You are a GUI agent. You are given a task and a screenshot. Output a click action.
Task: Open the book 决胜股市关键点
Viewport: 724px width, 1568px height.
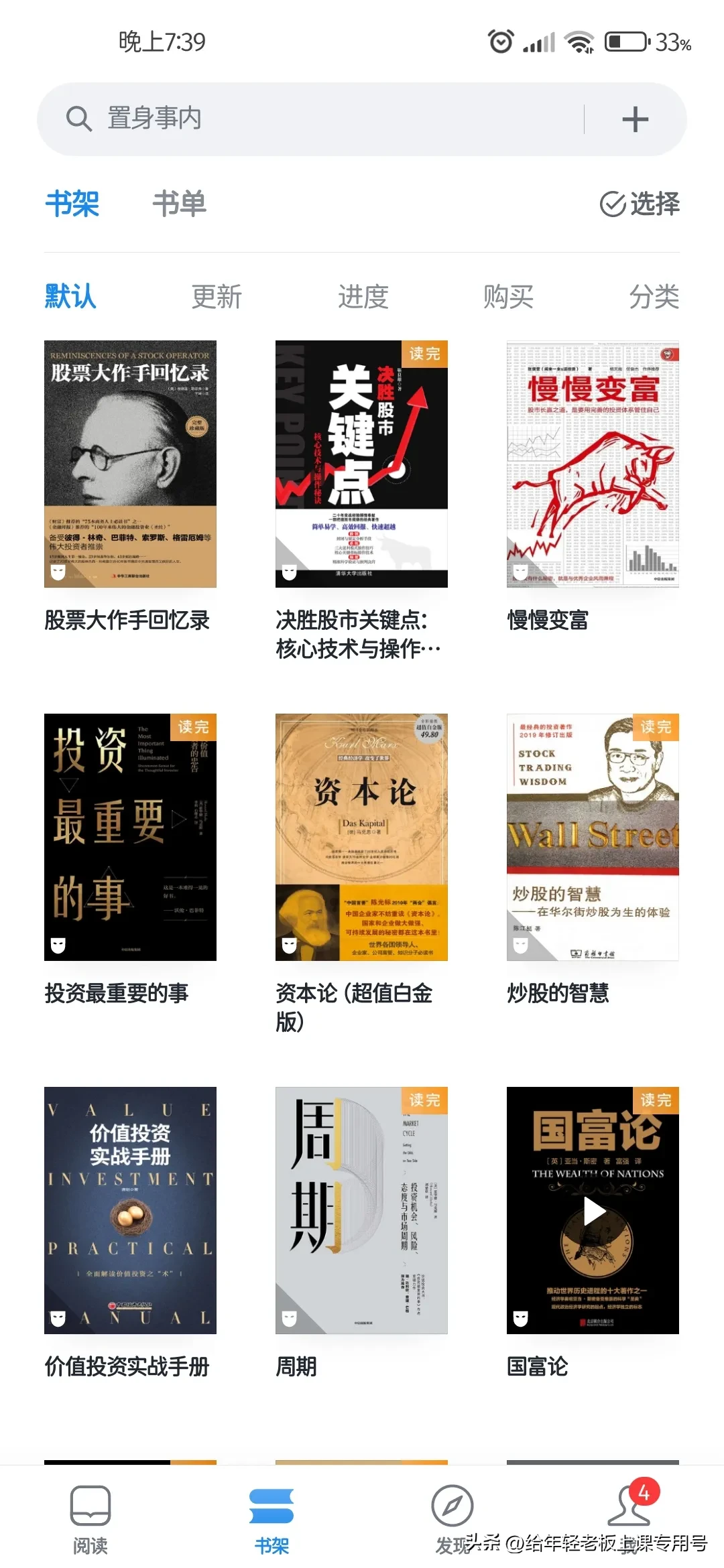click(x=361, y=464)
